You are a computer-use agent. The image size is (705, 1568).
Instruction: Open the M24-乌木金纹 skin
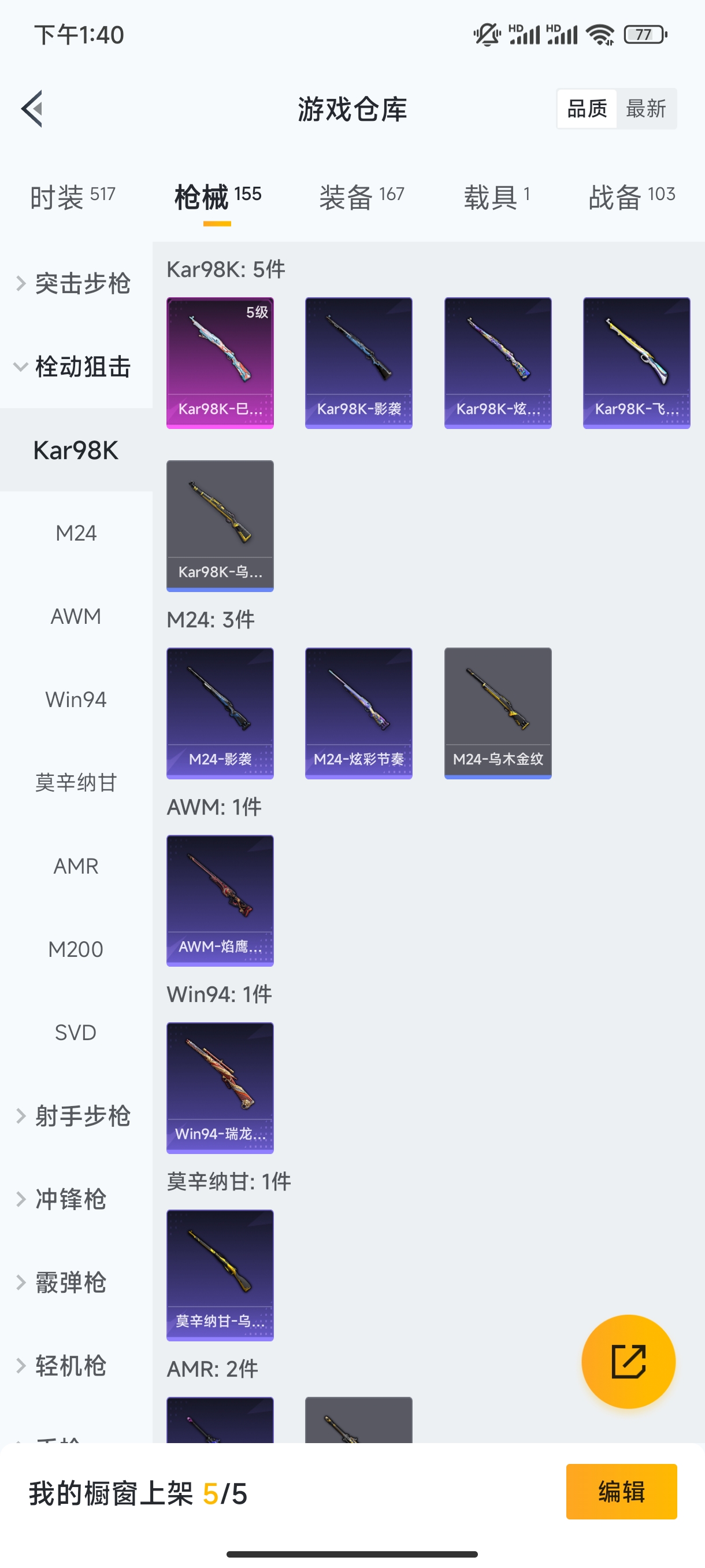pyautogui.click(x=498, y=713)
